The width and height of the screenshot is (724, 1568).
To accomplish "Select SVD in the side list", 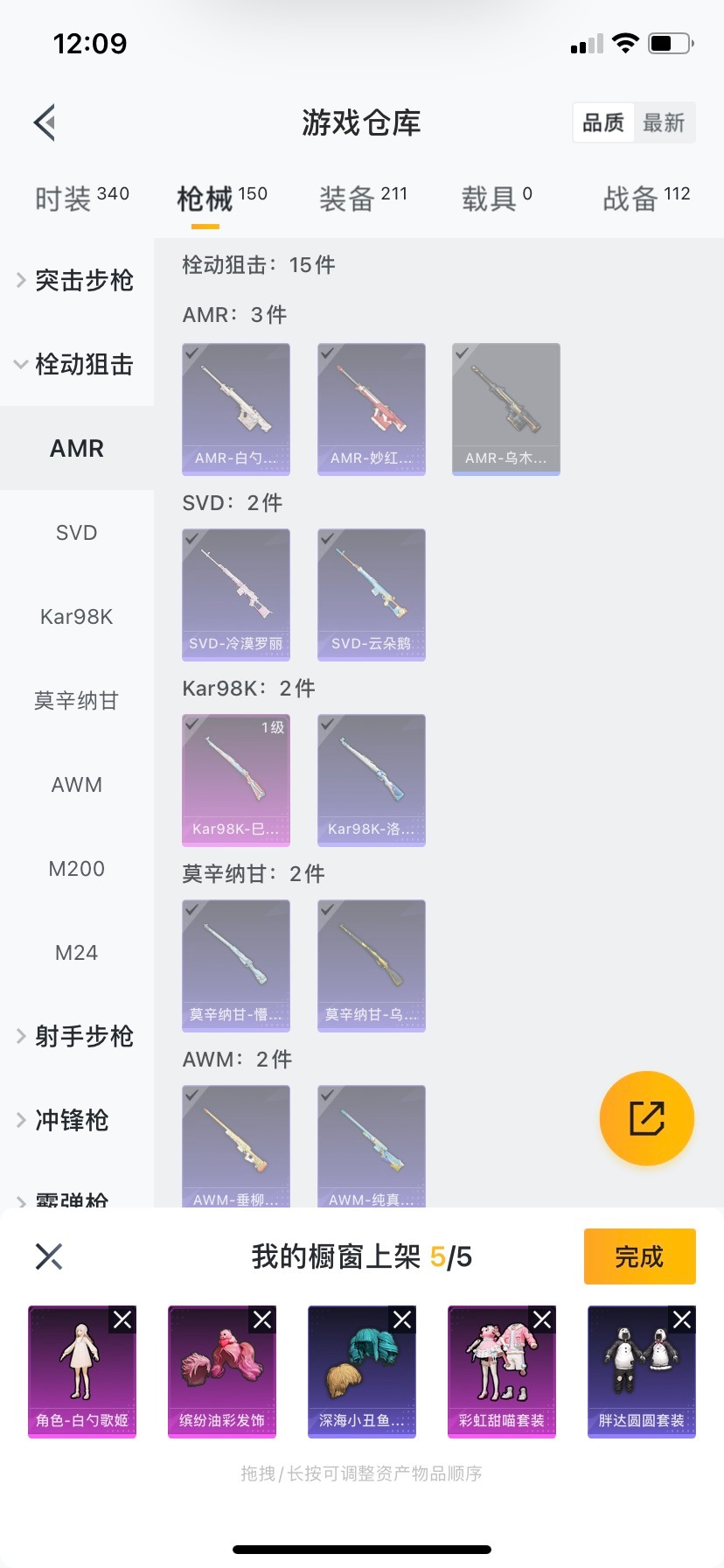I will pyautogui.click(x=76, y=533).
